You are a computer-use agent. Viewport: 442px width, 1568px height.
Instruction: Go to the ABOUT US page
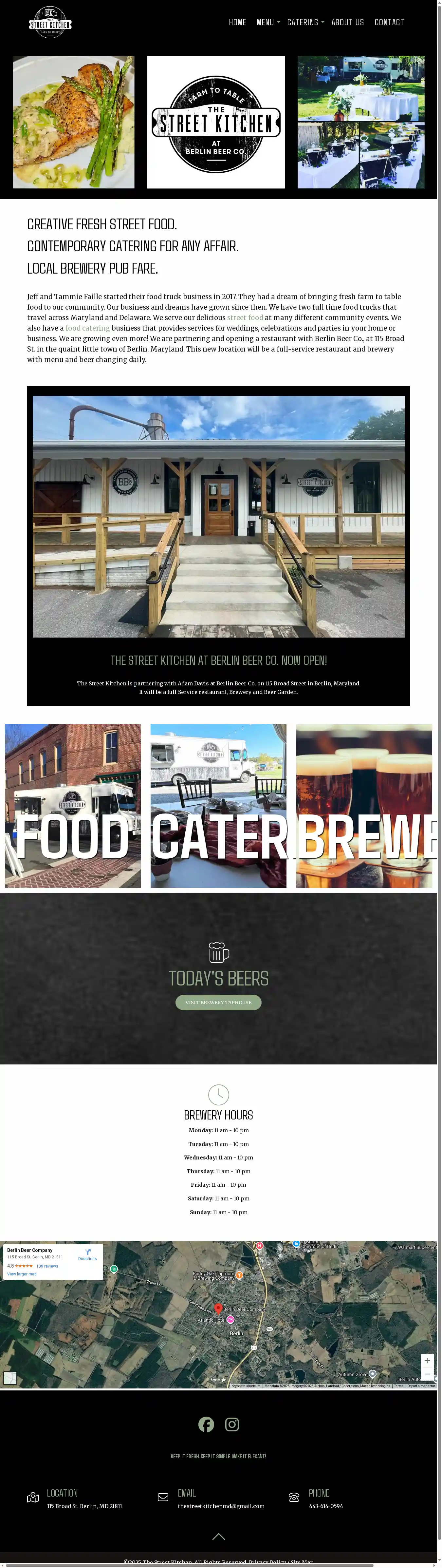coord(347,23)
